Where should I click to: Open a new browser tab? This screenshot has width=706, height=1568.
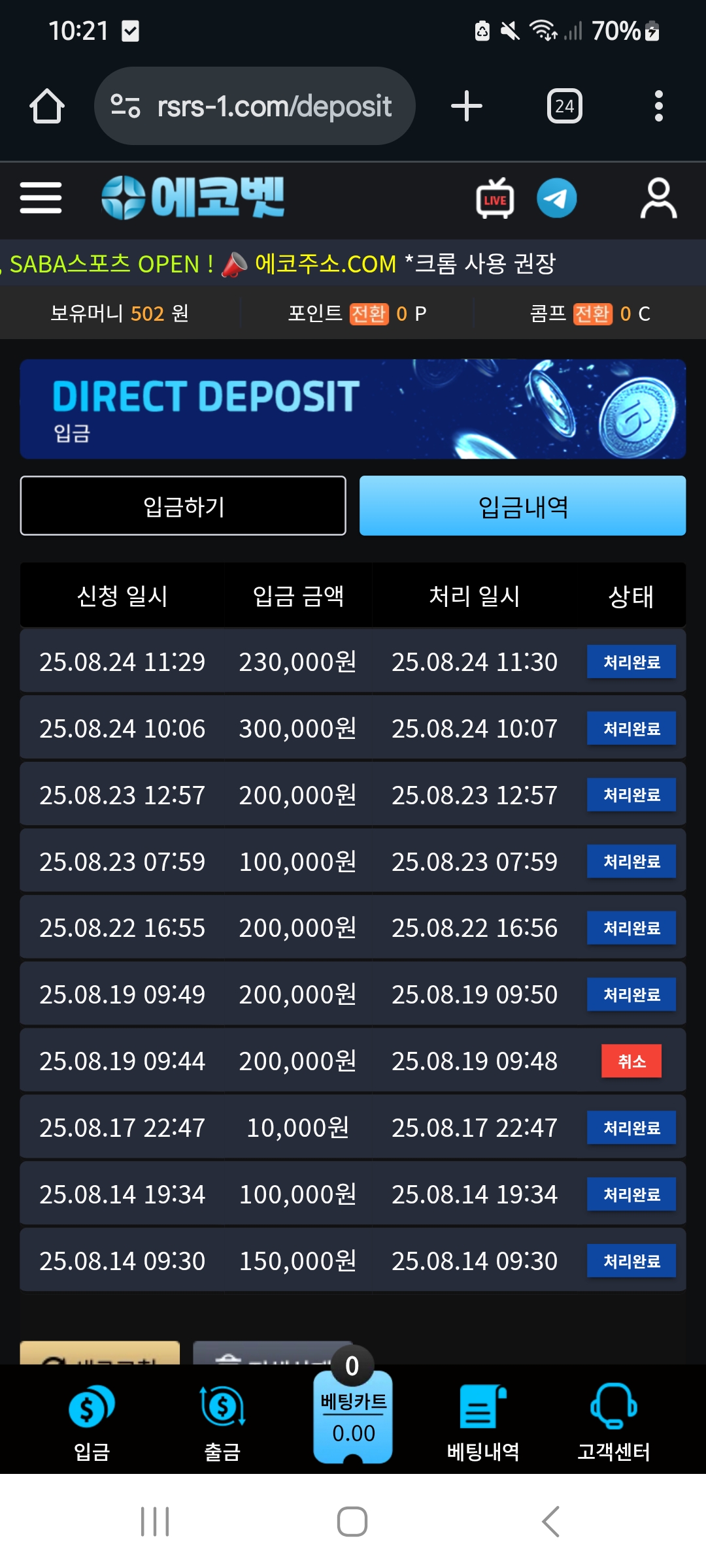467,106
